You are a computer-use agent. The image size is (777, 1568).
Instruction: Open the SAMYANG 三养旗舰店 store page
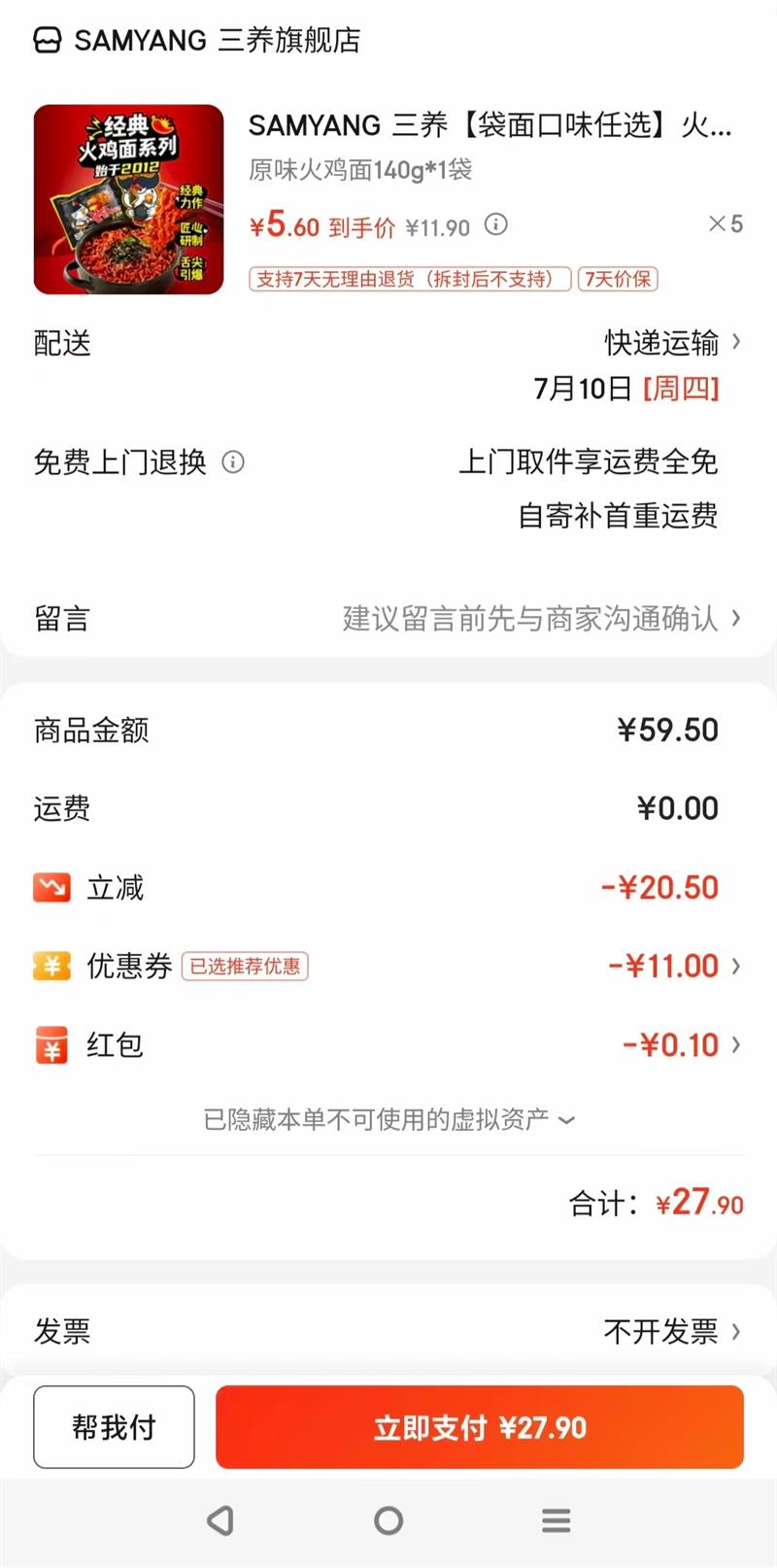click(198, 41)
